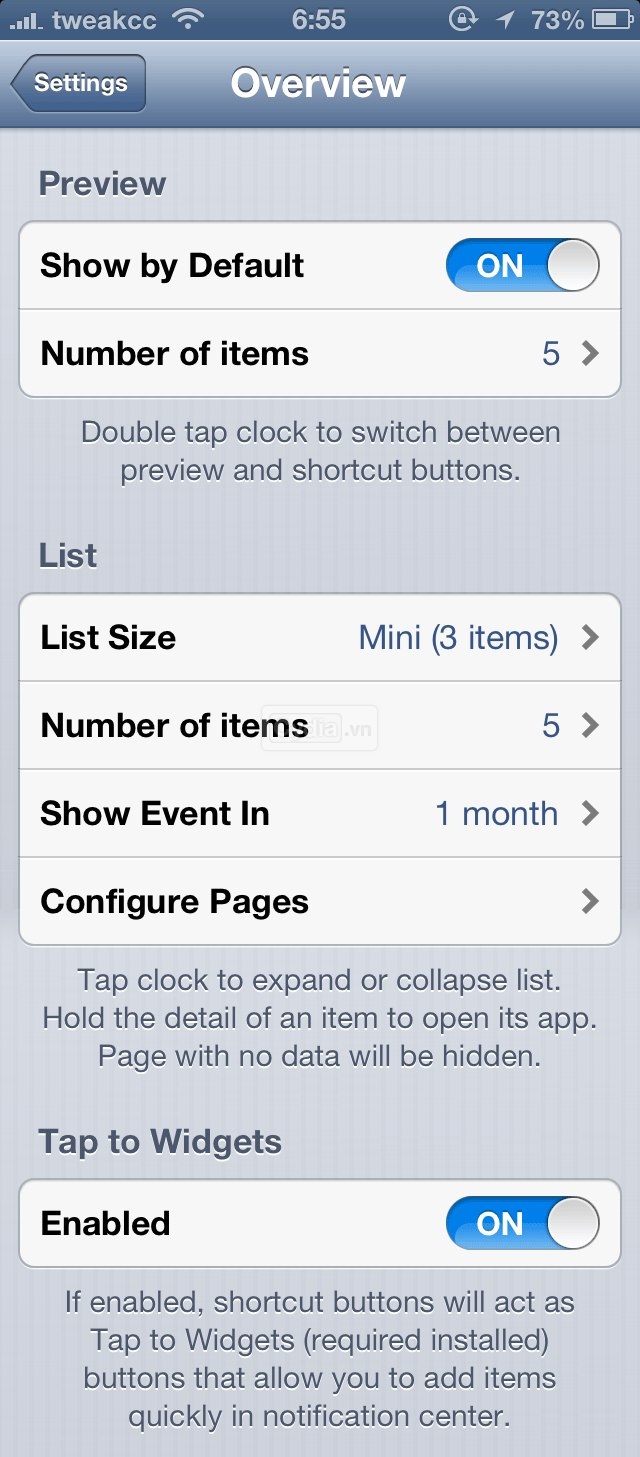Screen dimensions: 640x1457
Task: Open Number of items under List
Action: (x=320, y=726)
